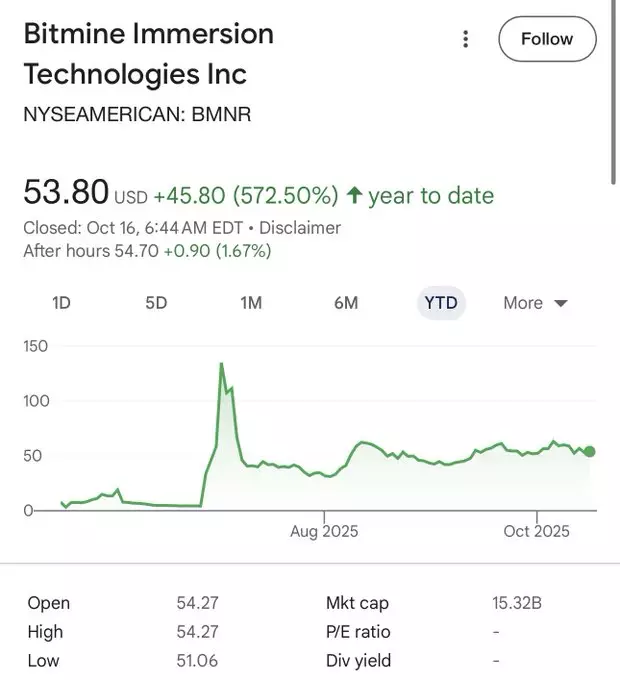Screen dimensions: 620x680
Task: Select the 1M chart range
Action: [x=251, y=303]
